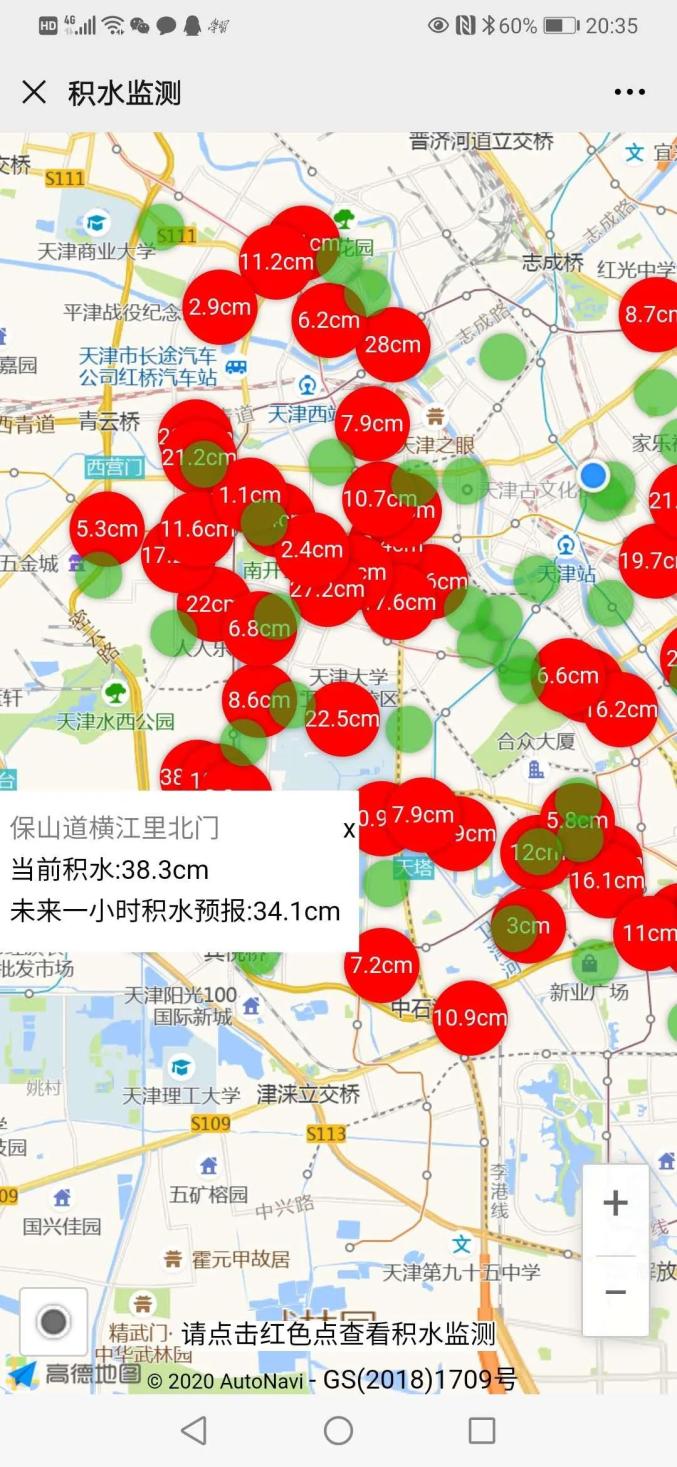
Task: Select the 2.9cm red marker
Action: 220,307
